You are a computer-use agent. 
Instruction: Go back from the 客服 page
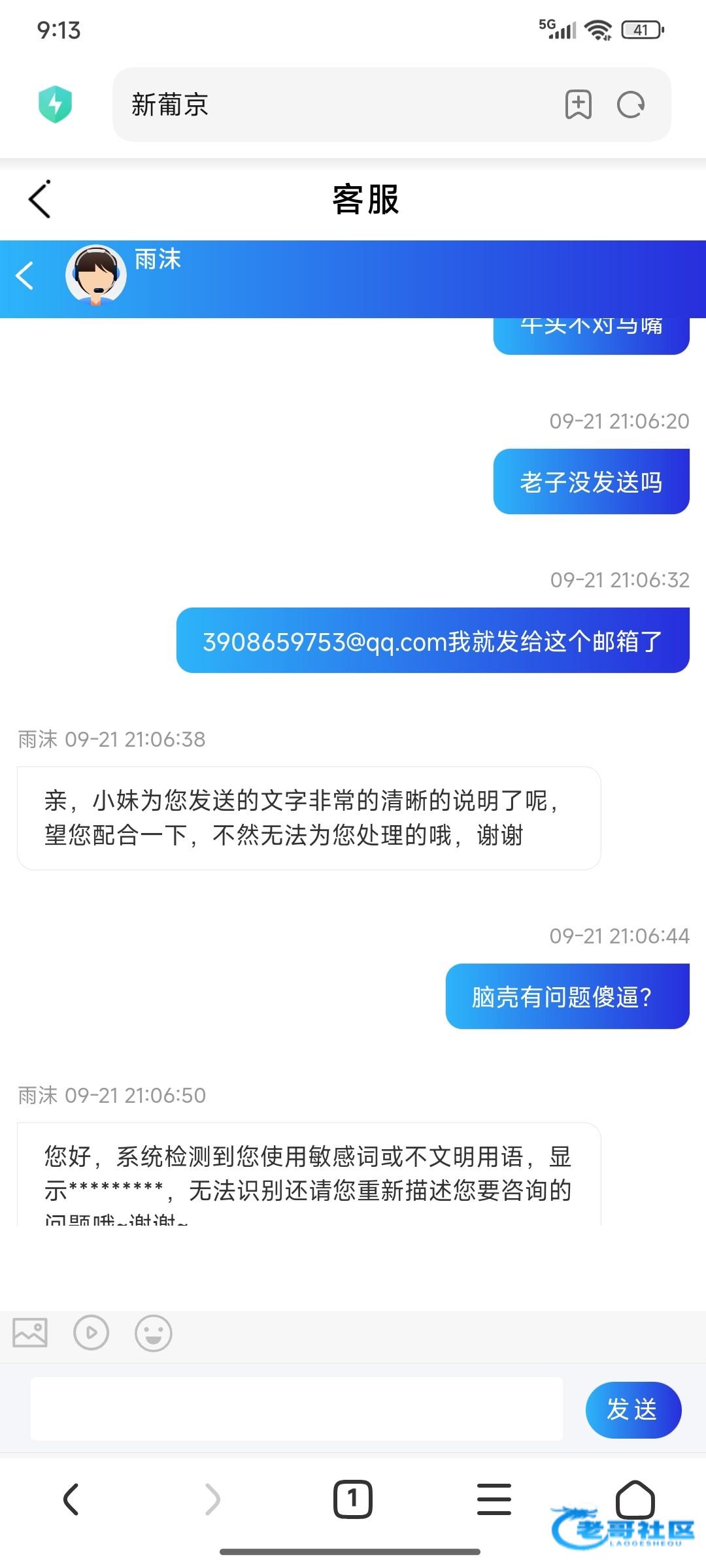40,199
